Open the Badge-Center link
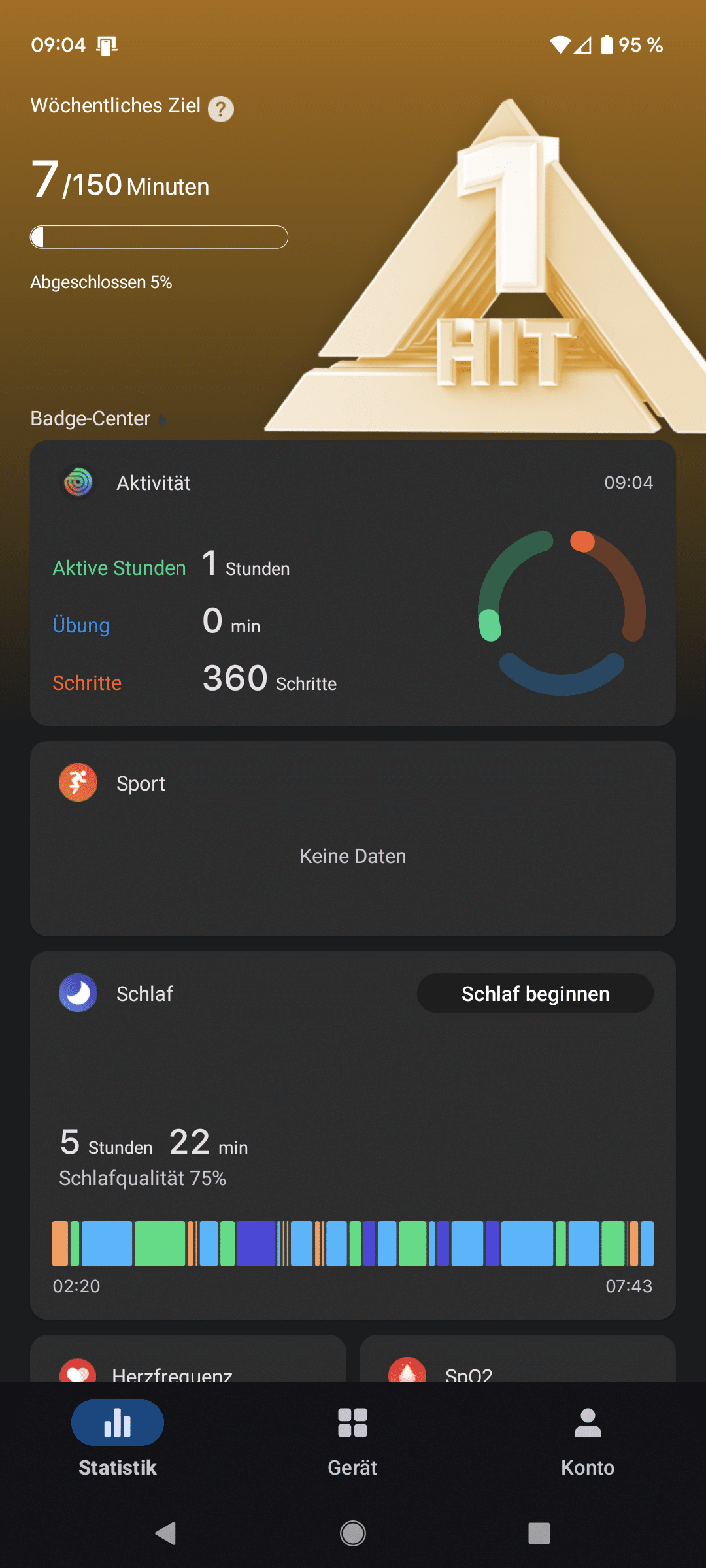706x1568 pixels. tap(98, 418)
